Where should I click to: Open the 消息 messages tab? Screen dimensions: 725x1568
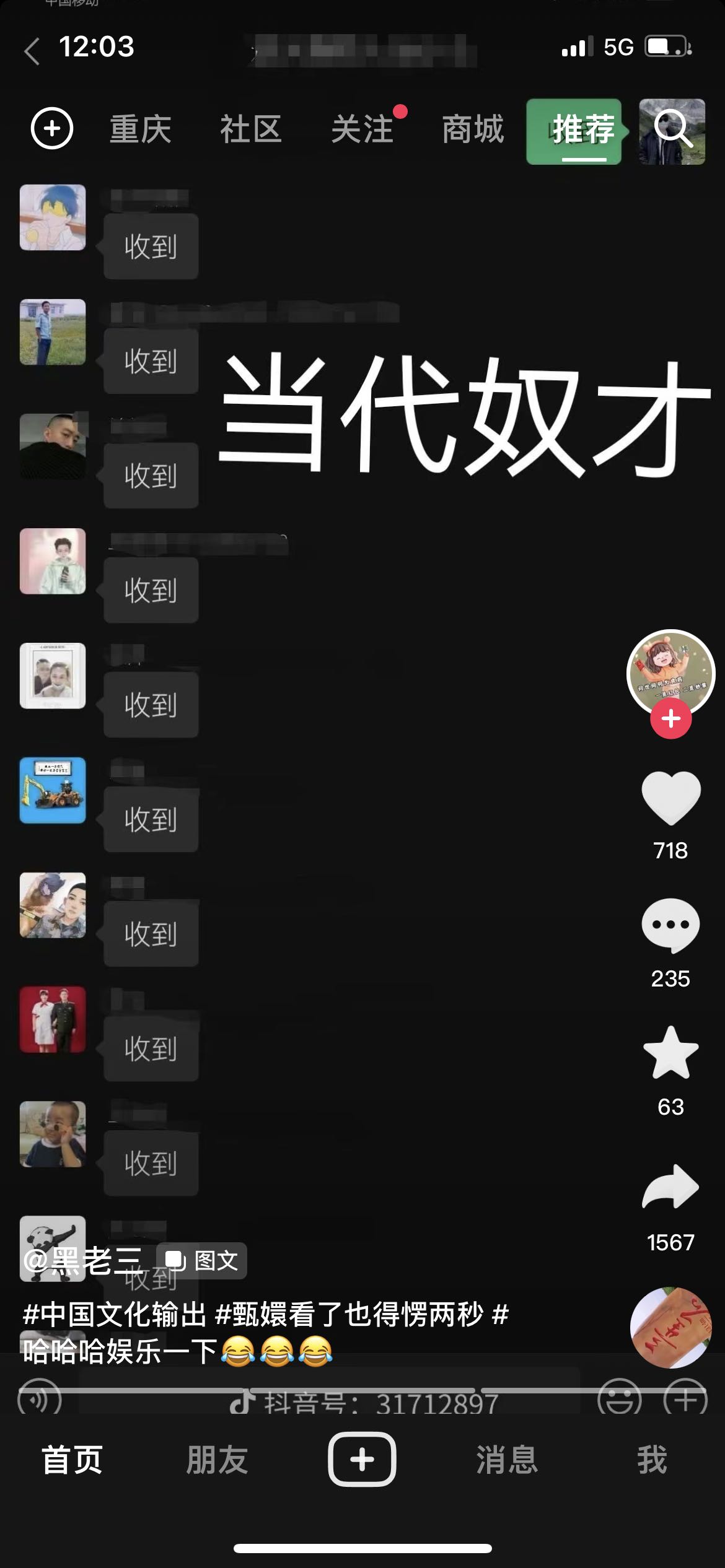point(507,1460)
